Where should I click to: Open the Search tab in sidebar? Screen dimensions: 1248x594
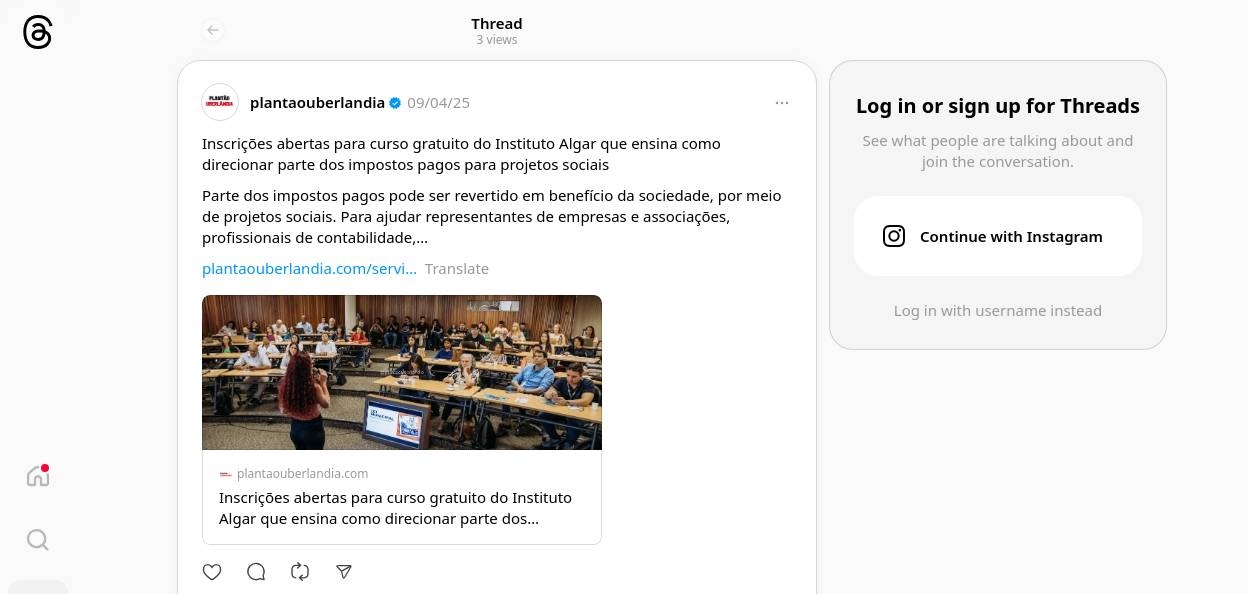38,540
